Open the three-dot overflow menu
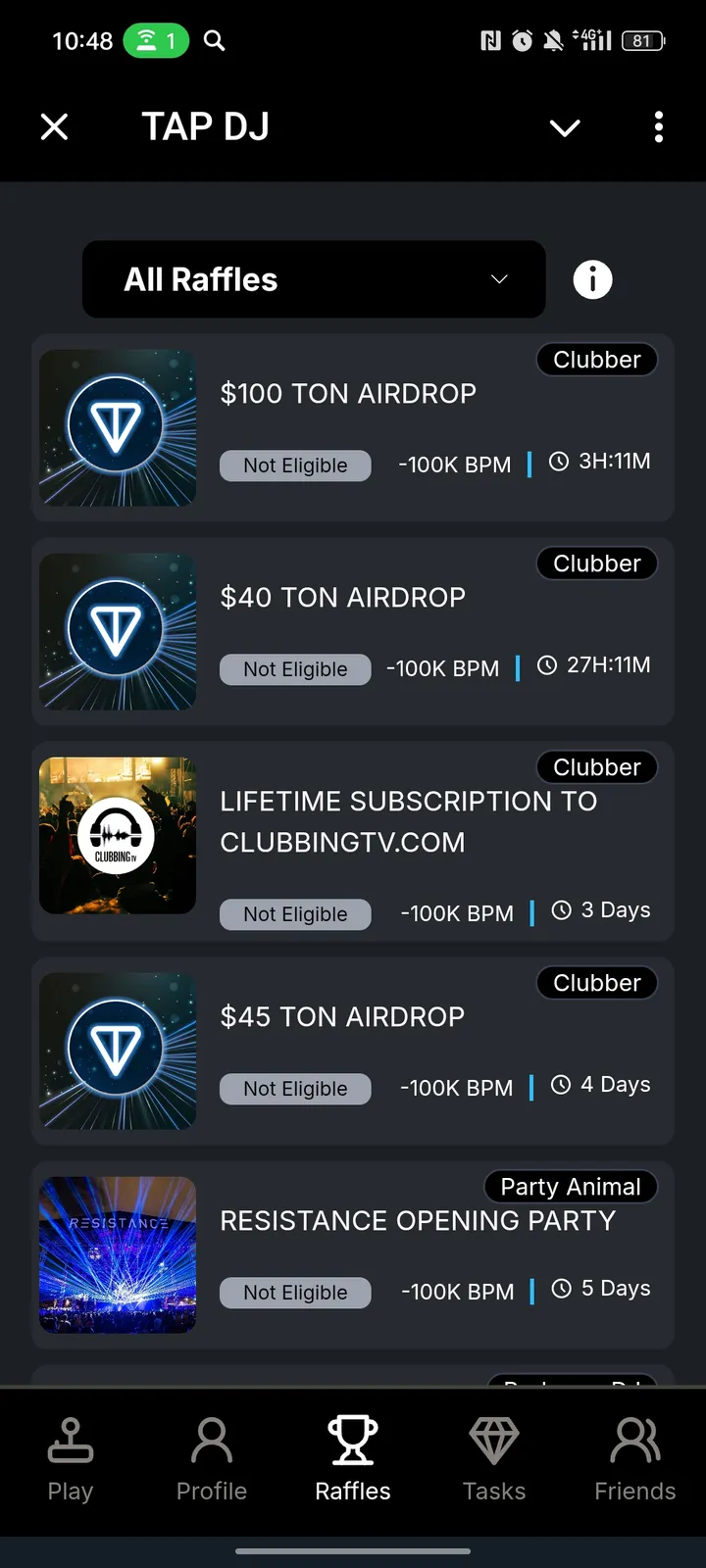 coord(658,127)
